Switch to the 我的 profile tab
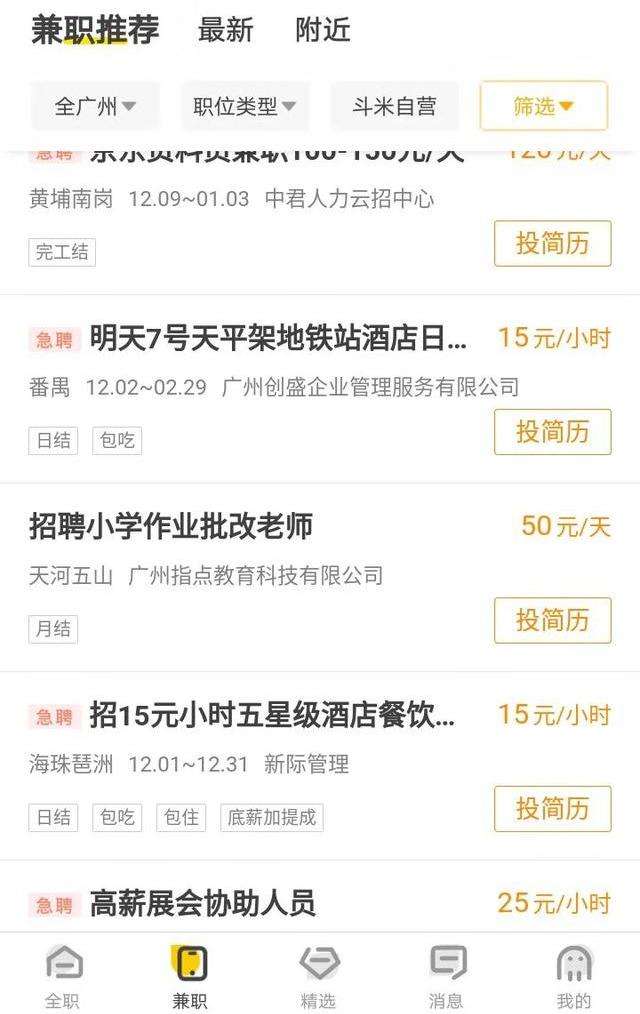 pos(574,977)
